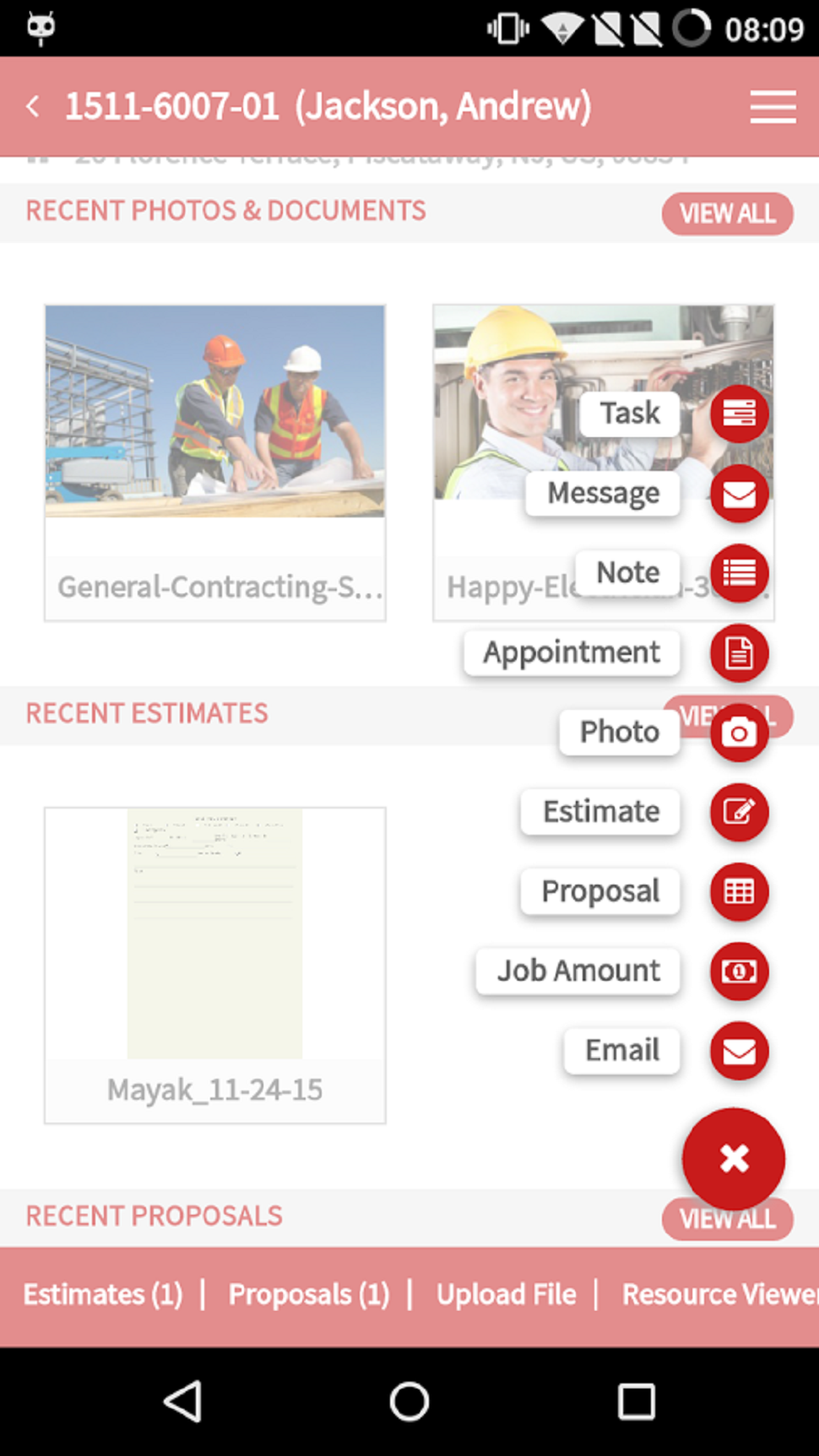
Task: Add a Note to this job
Action: [739, 573]
